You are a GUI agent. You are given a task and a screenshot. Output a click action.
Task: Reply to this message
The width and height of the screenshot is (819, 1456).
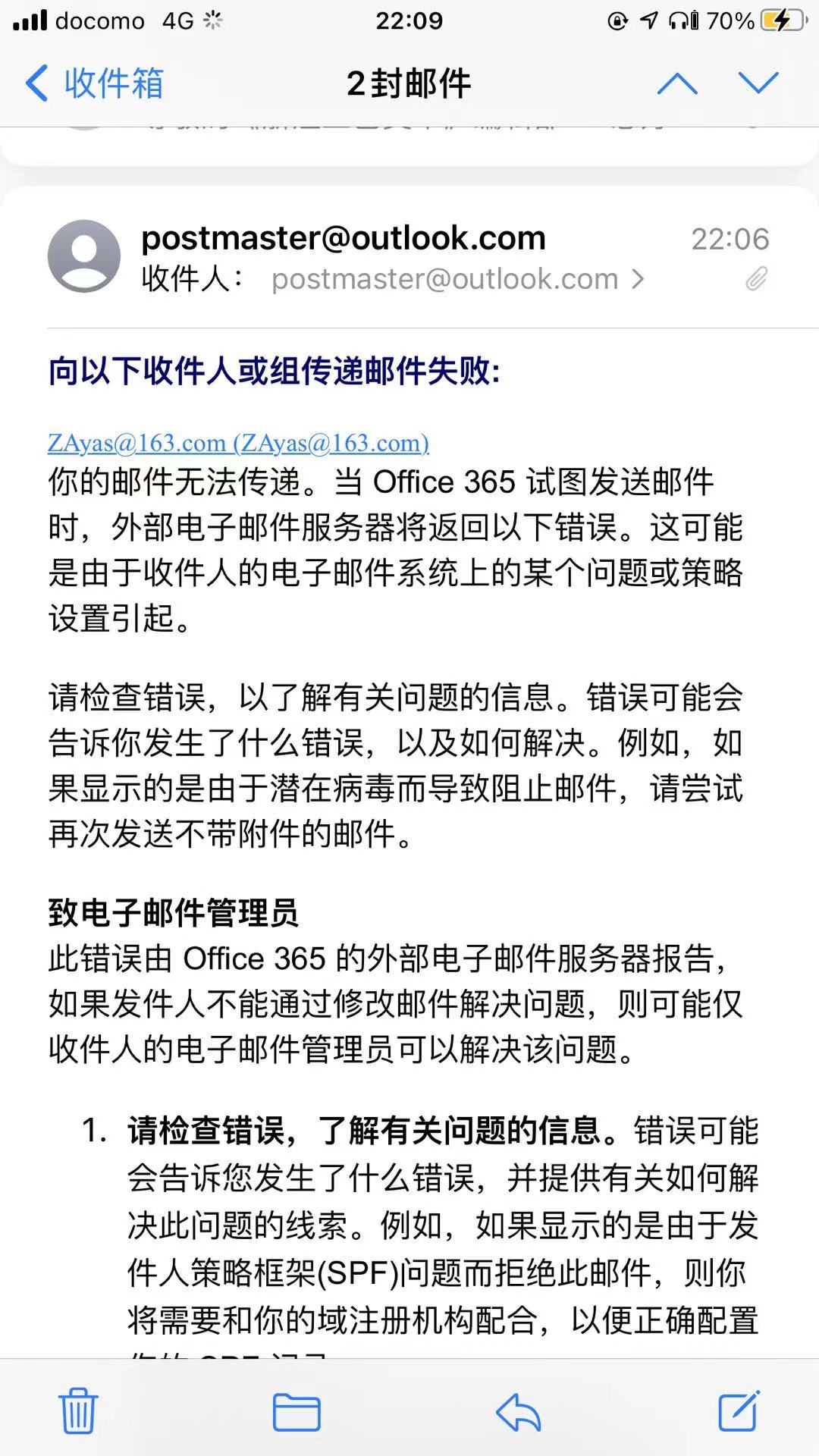tap(518, 1412)
